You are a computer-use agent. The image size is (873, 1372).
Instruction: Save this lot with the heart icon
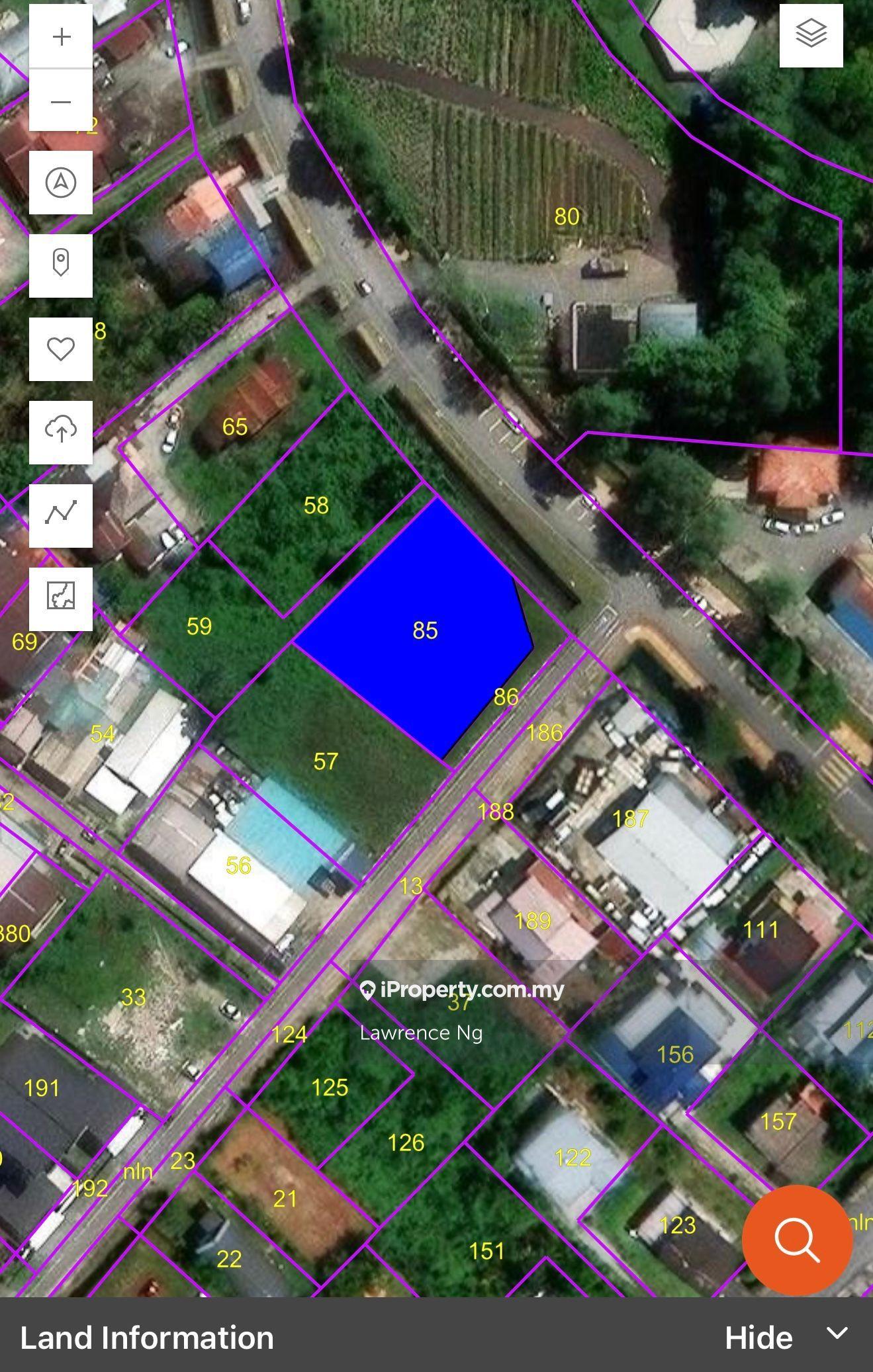tap(61, 349)
